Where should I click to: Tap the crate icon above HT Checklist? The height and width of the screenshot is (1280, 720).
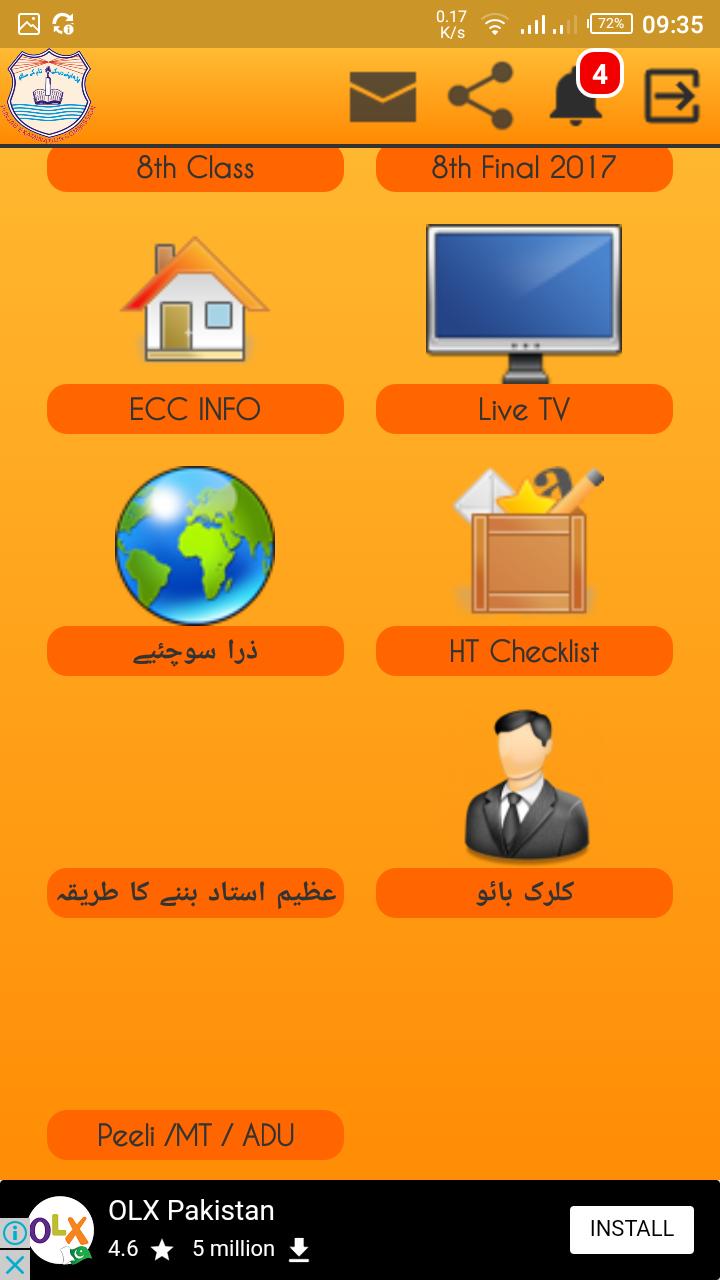click(524, 545)
